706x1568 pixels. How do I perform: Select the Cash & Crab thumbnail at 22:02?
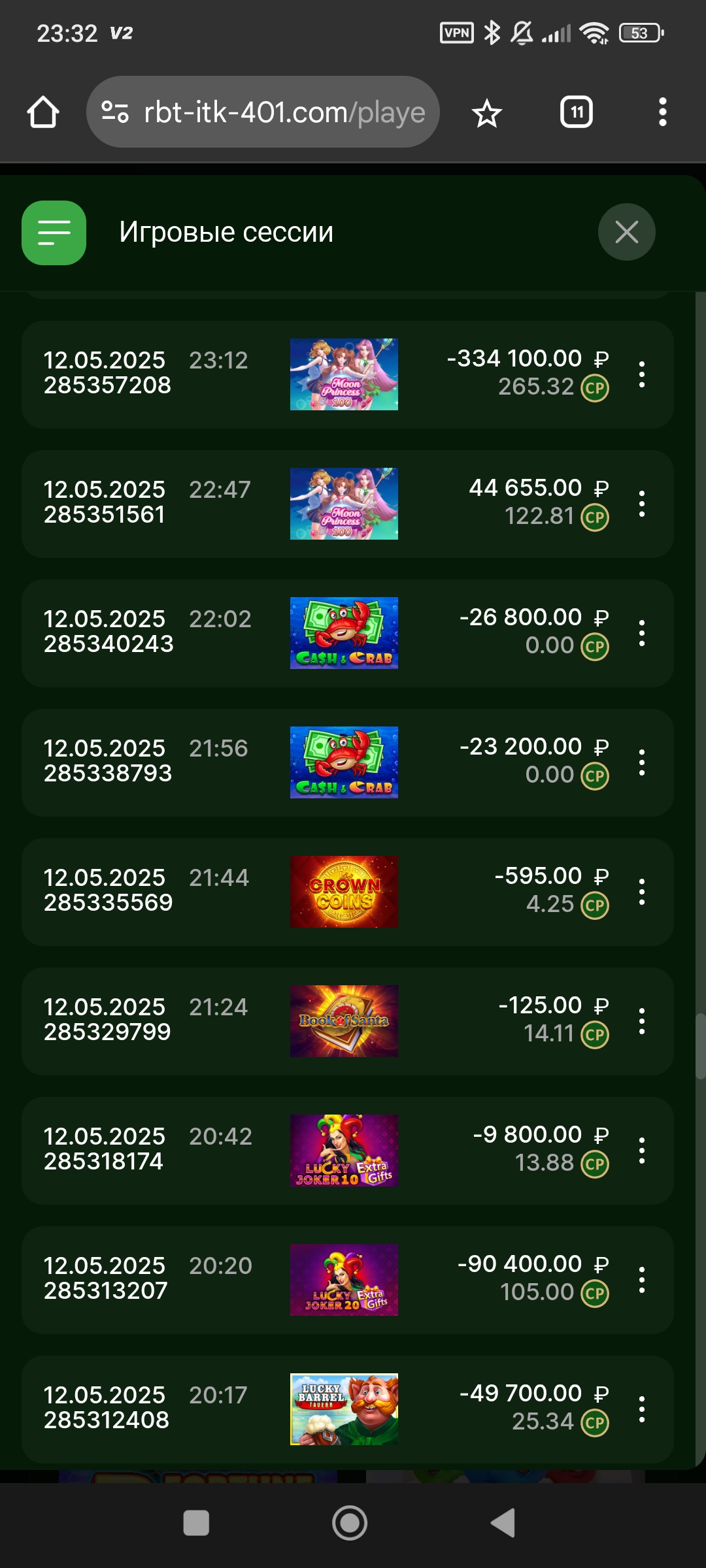[344, 633]
